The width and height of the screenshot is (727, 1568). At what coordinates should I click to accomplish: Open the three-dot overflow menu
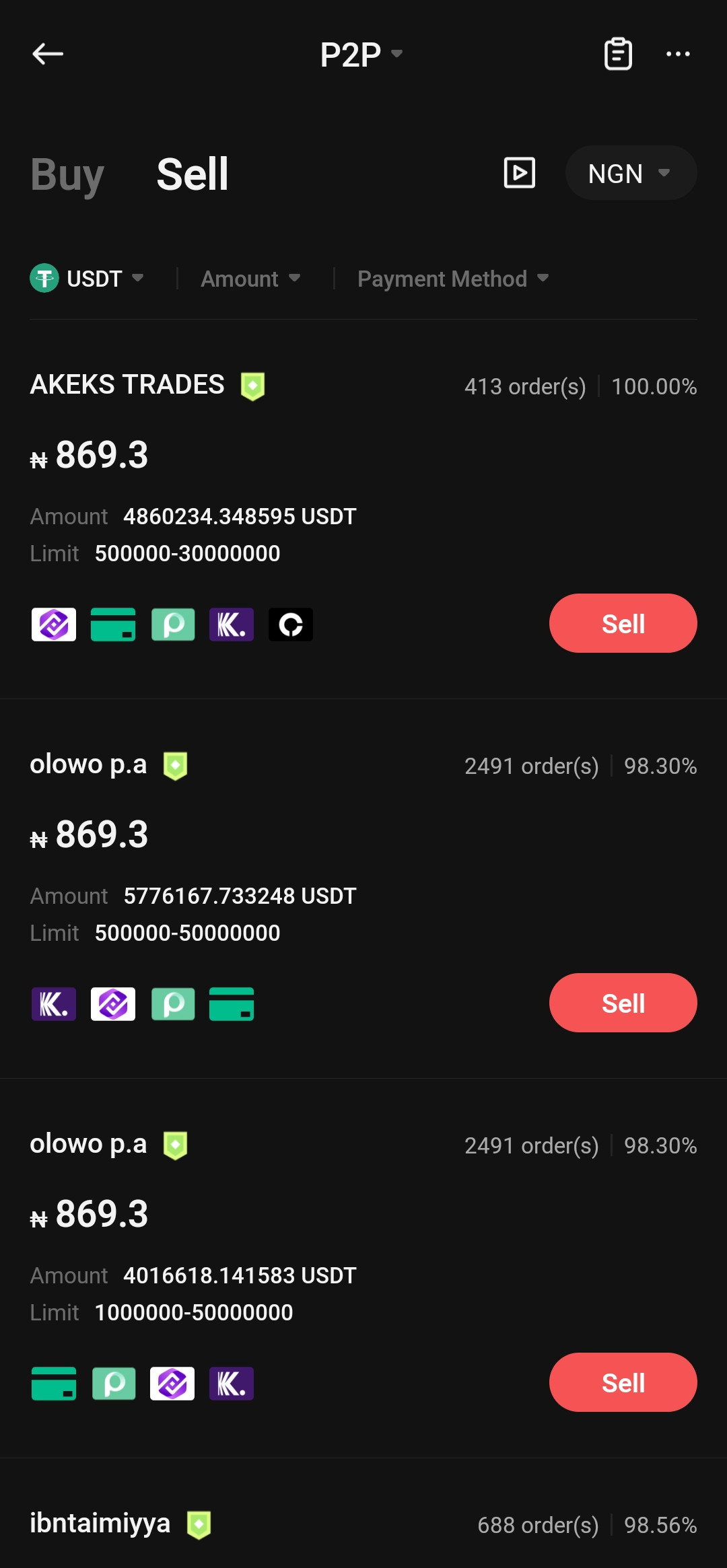pos(678,54)
